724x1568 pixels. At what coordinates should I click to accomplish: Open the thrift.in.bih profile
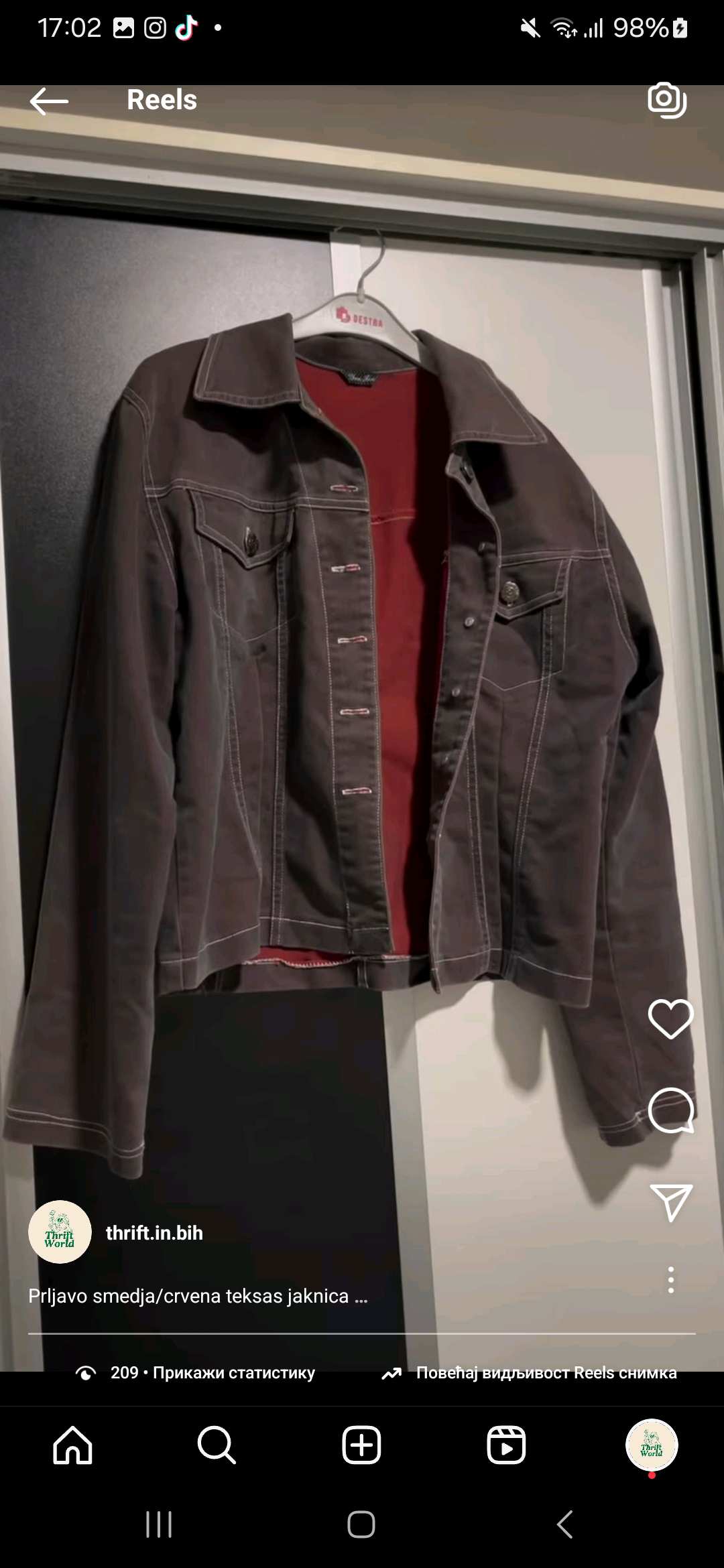(x=154, y=1233)
